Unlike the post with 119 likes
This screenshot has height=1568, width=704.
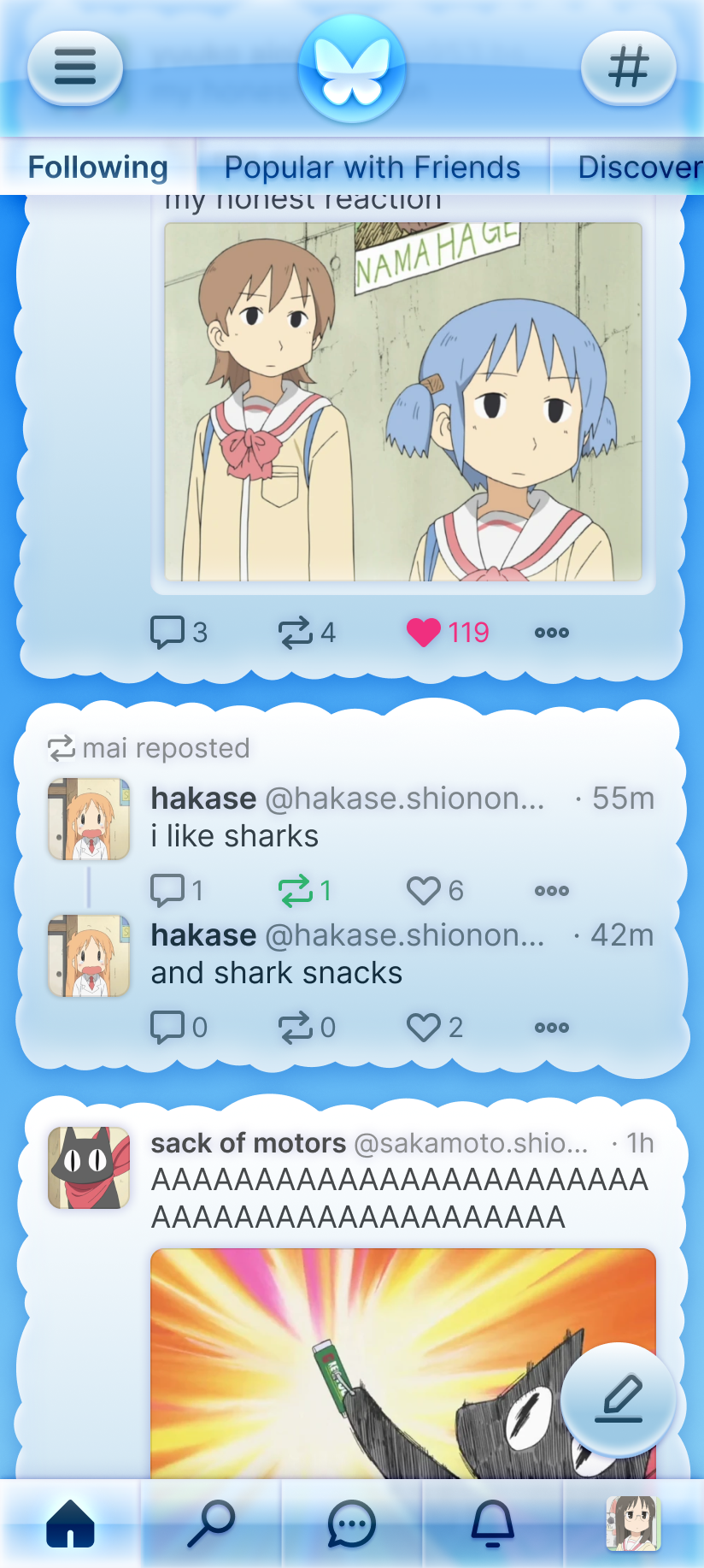pos(424,633)
